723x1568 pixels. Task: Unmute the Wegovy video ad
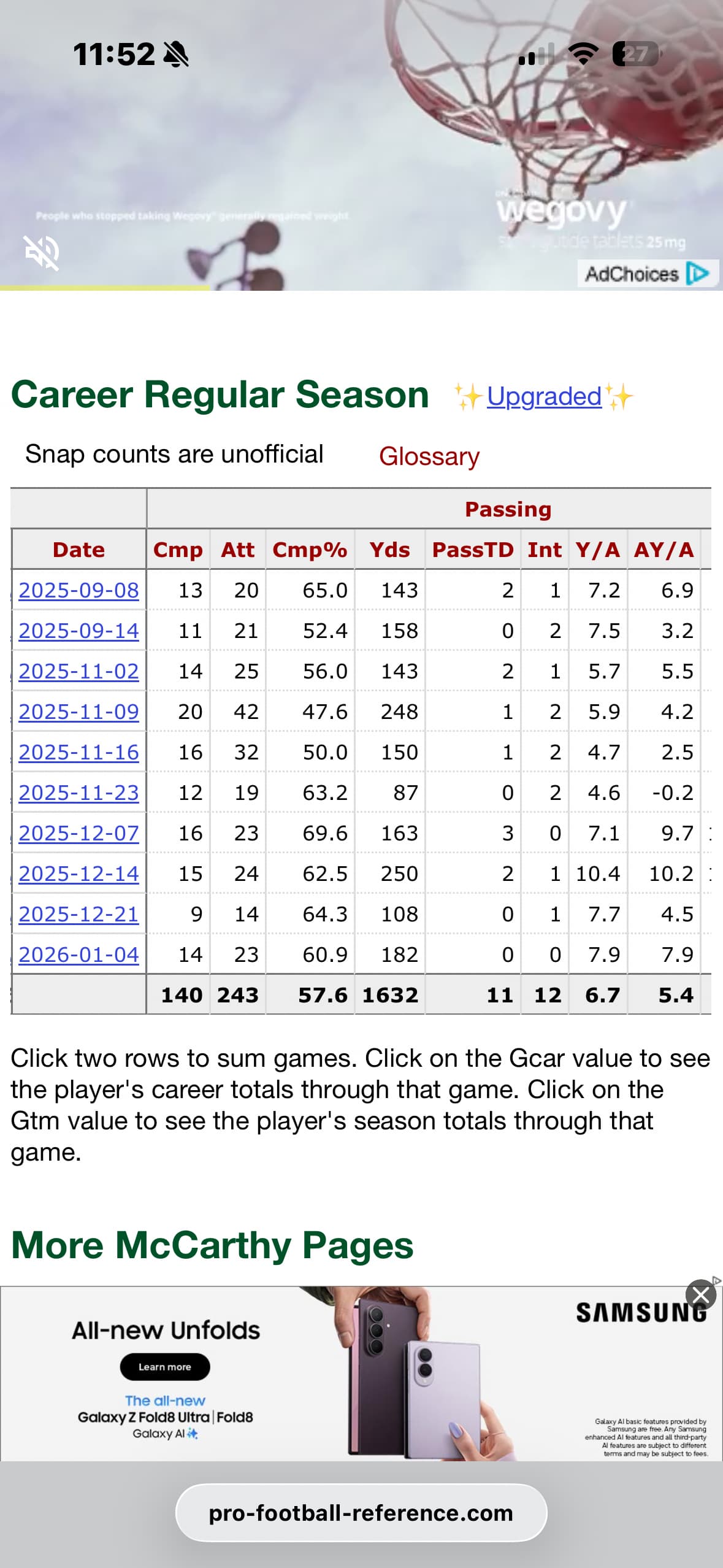pos(42,252)
